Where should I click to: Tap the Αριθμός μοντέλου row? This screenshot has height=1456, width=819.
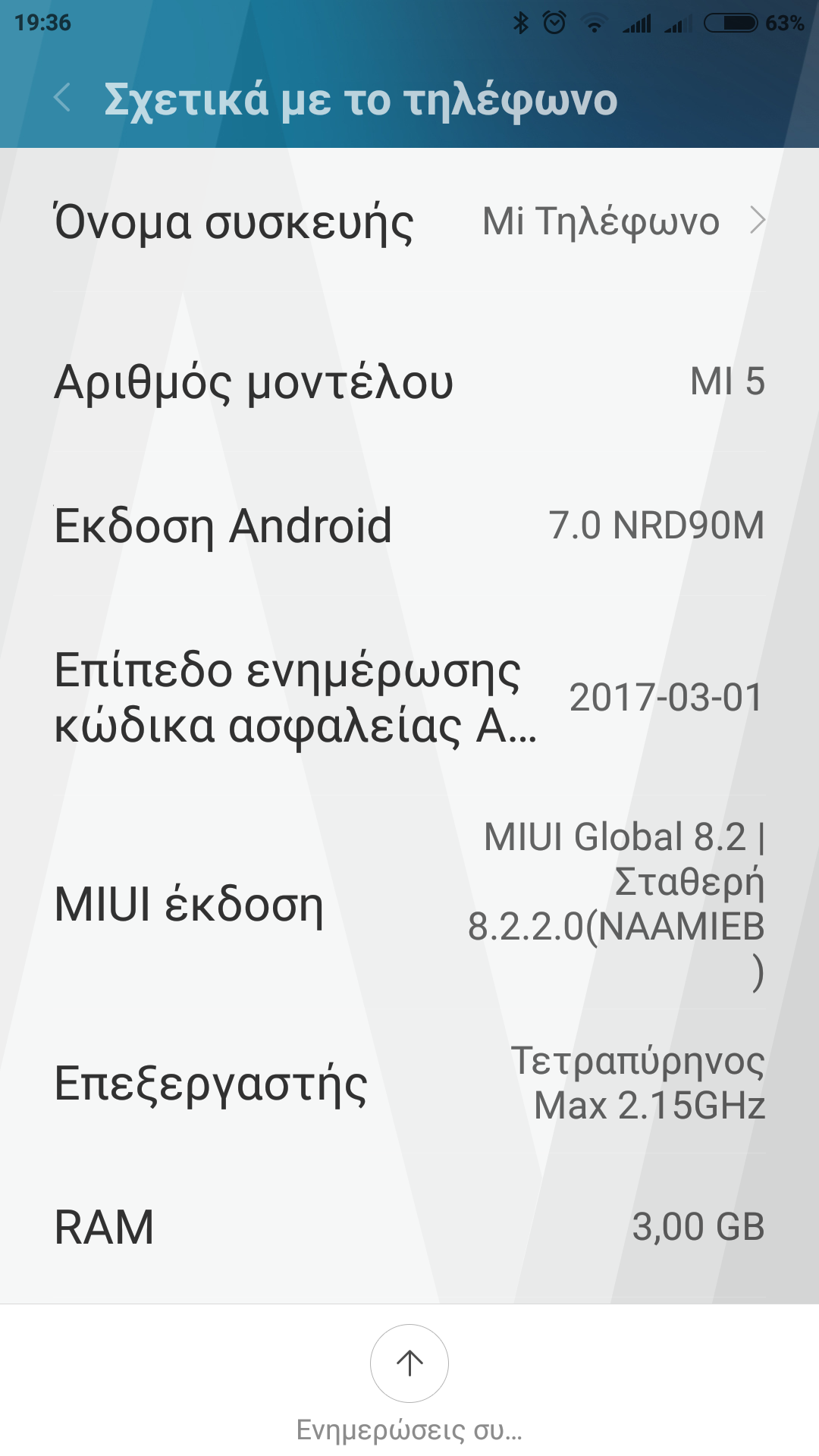click(x=409, y=381)
